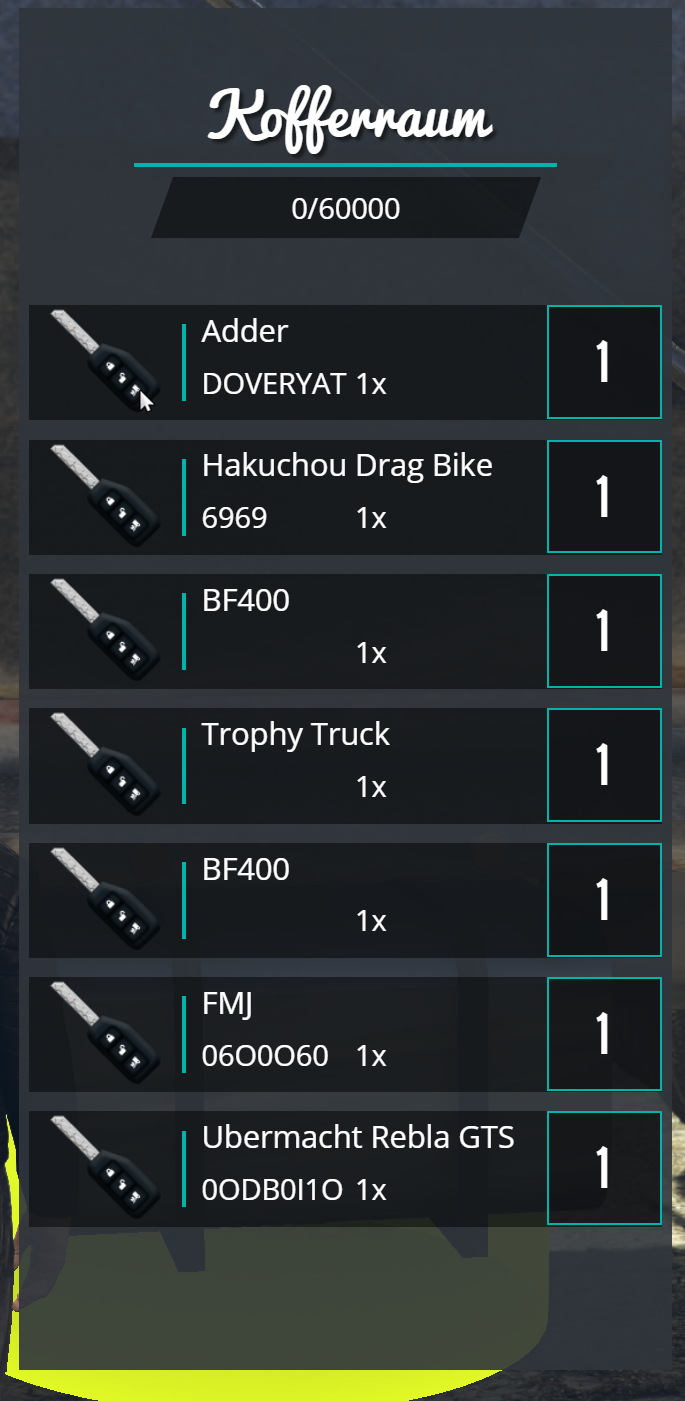
Task: Select the Ubermacht Rebla GTS key
Action: pyautogui.click(x=288, y=1169)
